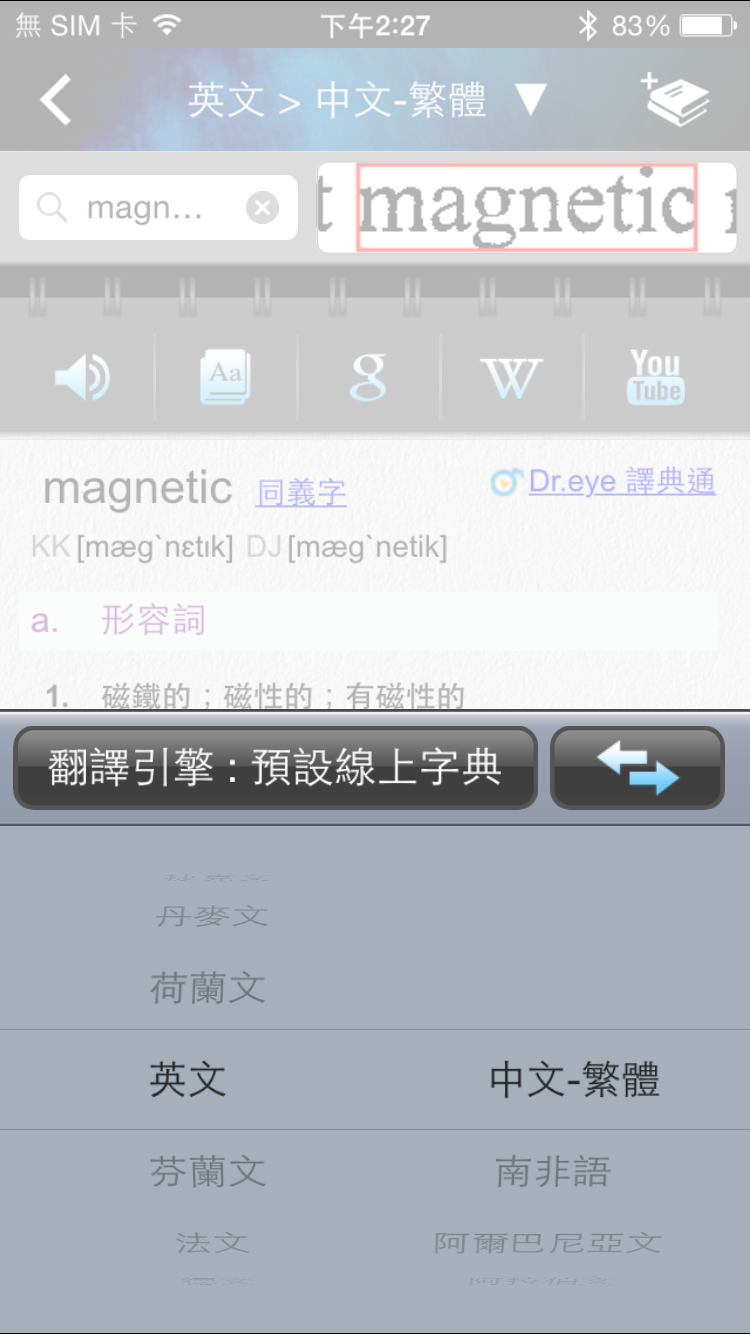Viewport: 750px width, 1334px height.
Task: Select 丹麥文 in the source picker
Action: pyautogui.click(x=212, y=915)
